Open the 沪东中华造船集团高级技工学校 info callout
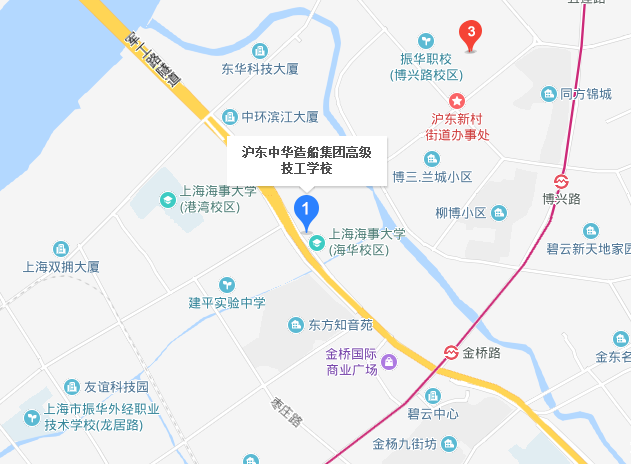The height and width of the screenshot is (464, 631). pyautogui.click(x=307, y=160)
